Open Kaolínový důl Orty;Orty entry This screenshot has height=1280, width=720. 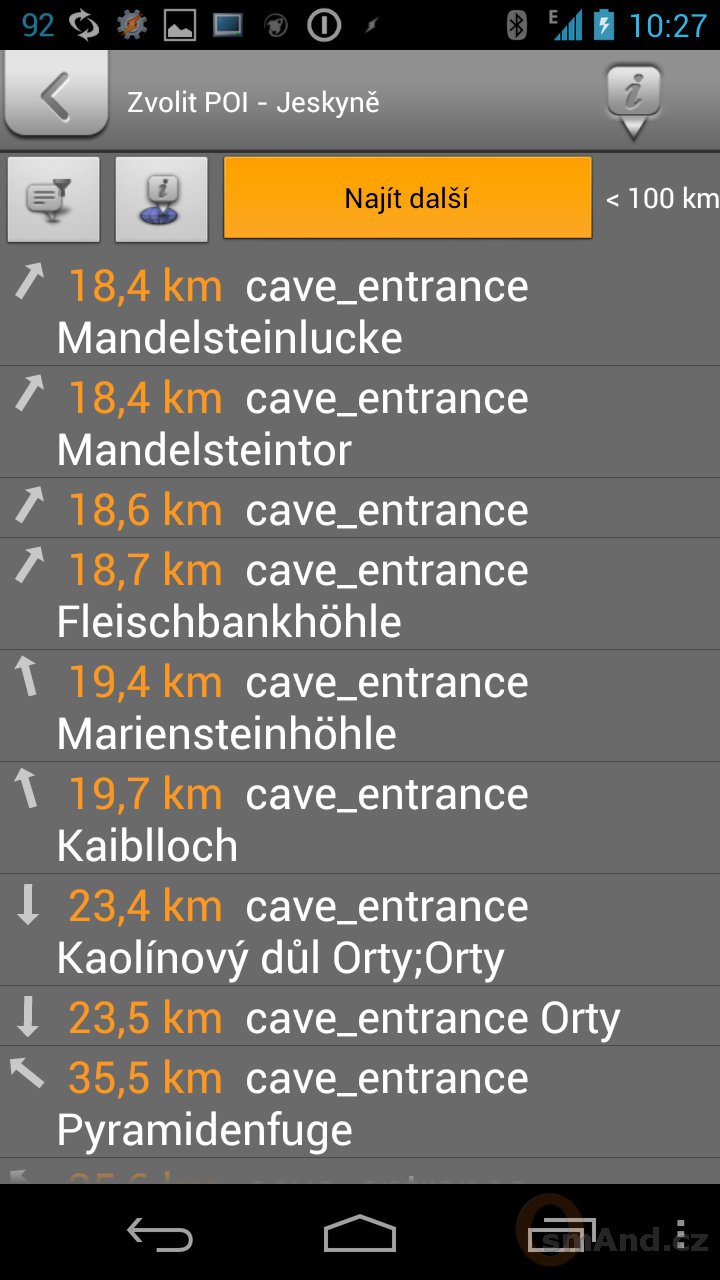[360, 930]
